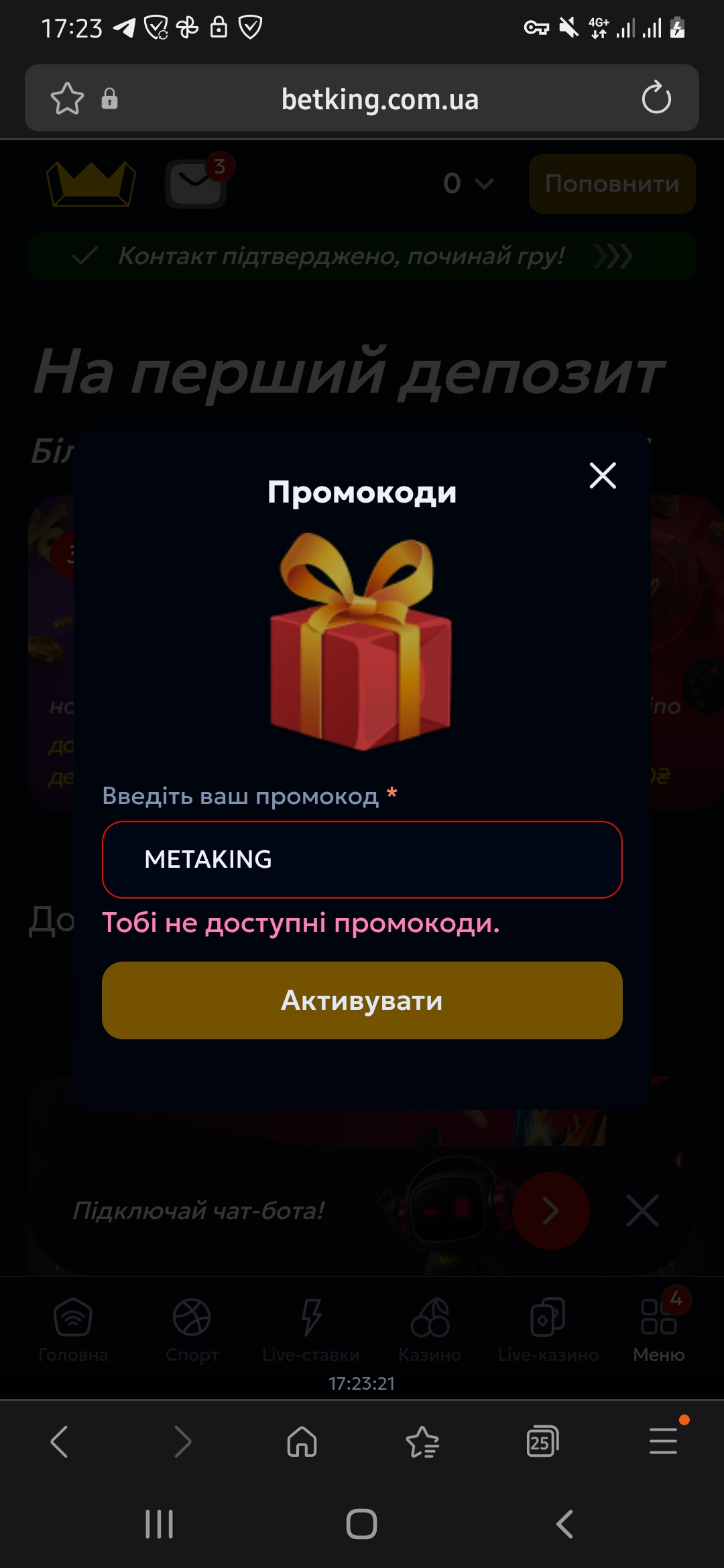
Task: Show the 25 open tabs
Action: tap(542, 1441)
